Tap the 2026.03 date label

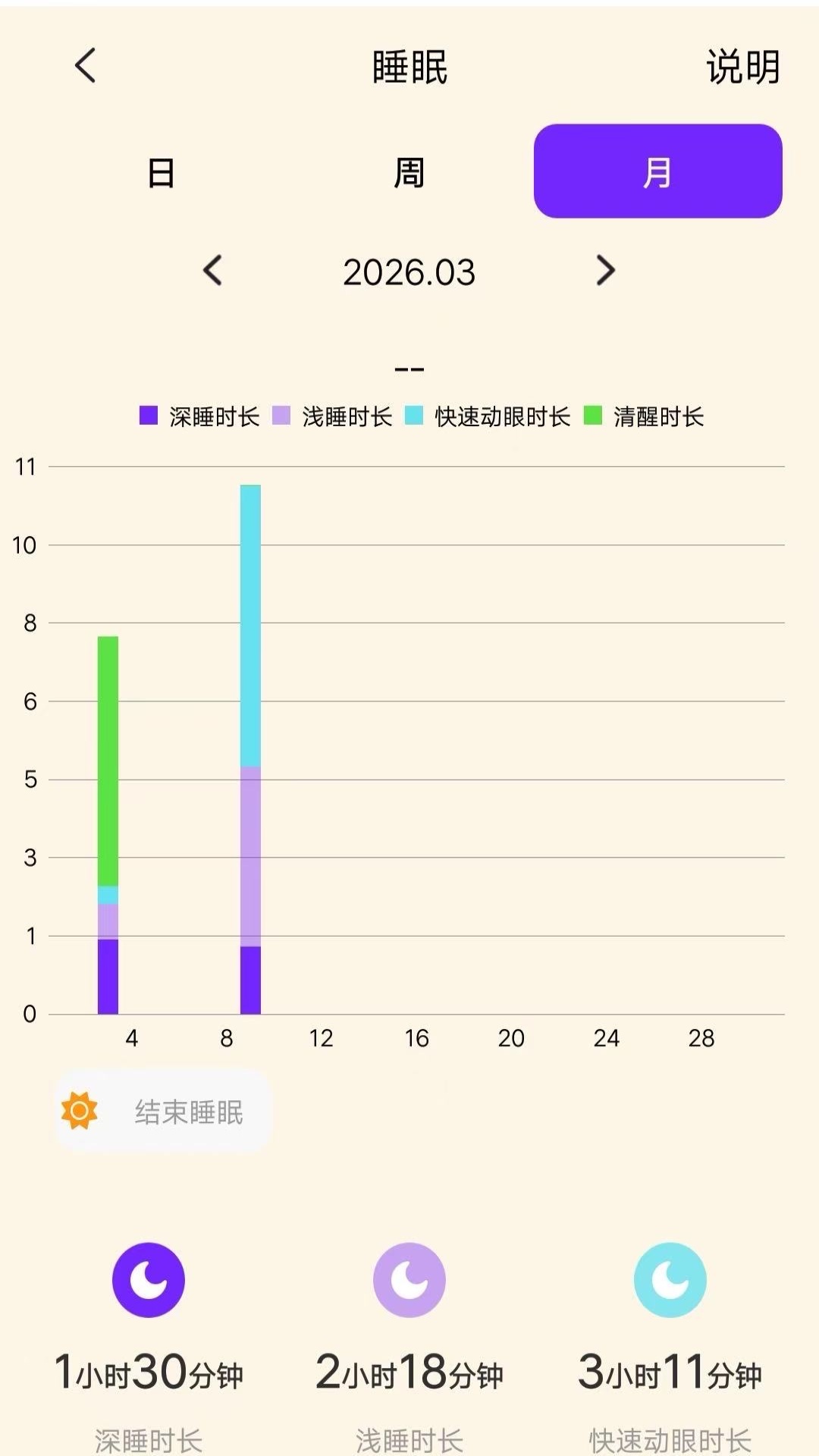pos(409,271)
